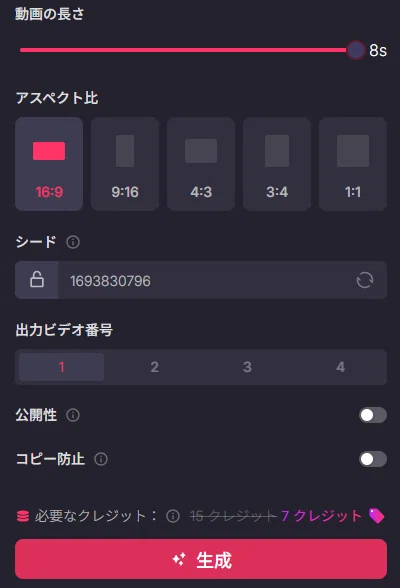
Task: Choose the 3:4 aspect ratio
Action: coord(277,164)
